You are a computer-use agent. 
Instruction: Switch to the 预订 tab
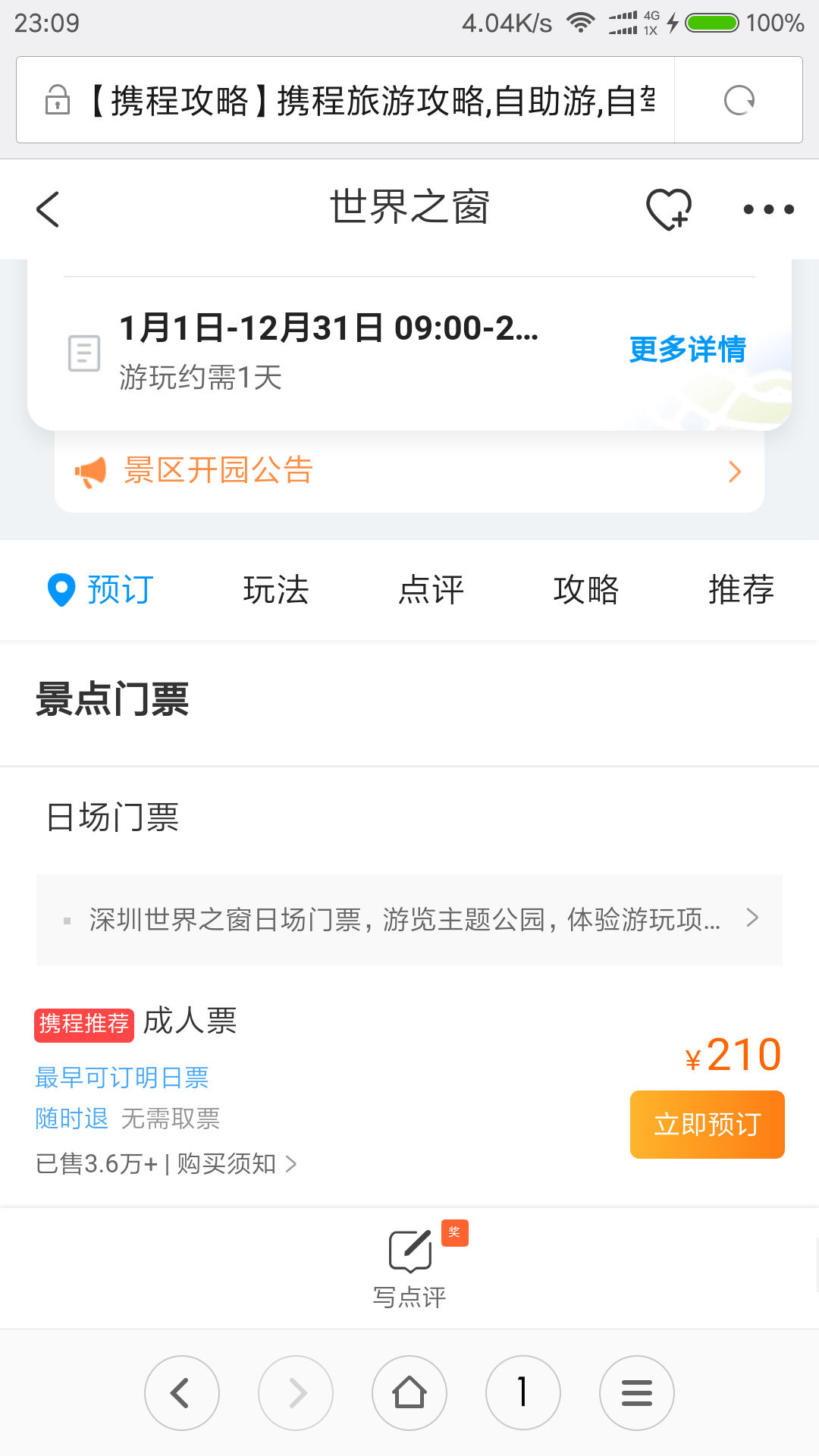coord(101,590)
